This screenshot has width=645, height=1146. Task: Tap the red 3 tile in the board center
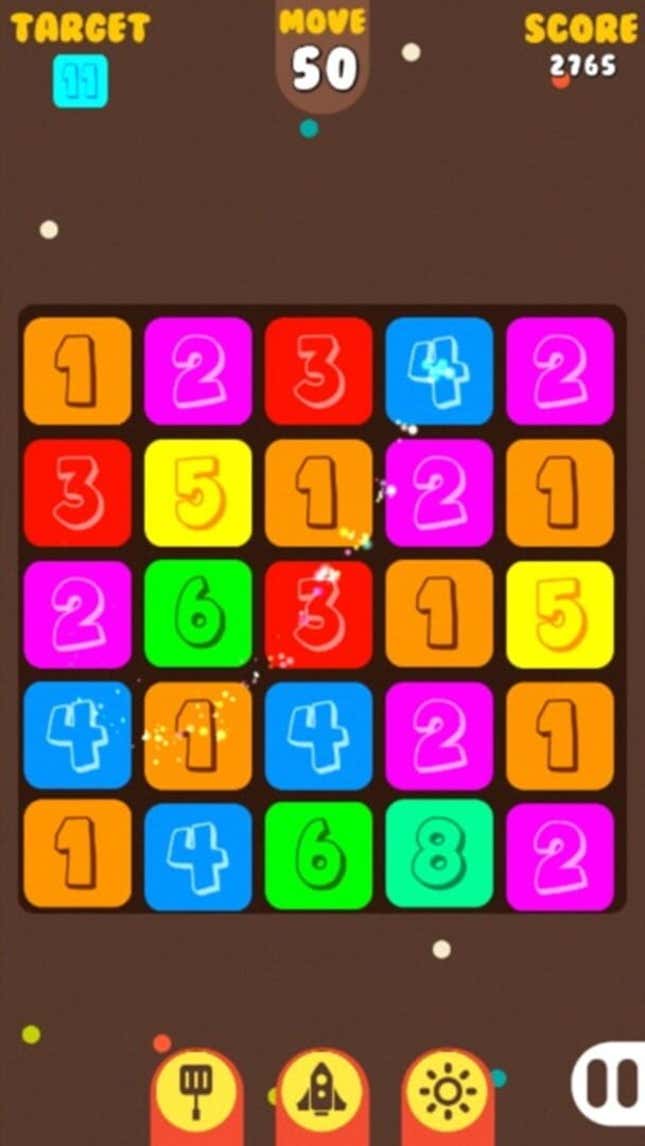point(318,614)
